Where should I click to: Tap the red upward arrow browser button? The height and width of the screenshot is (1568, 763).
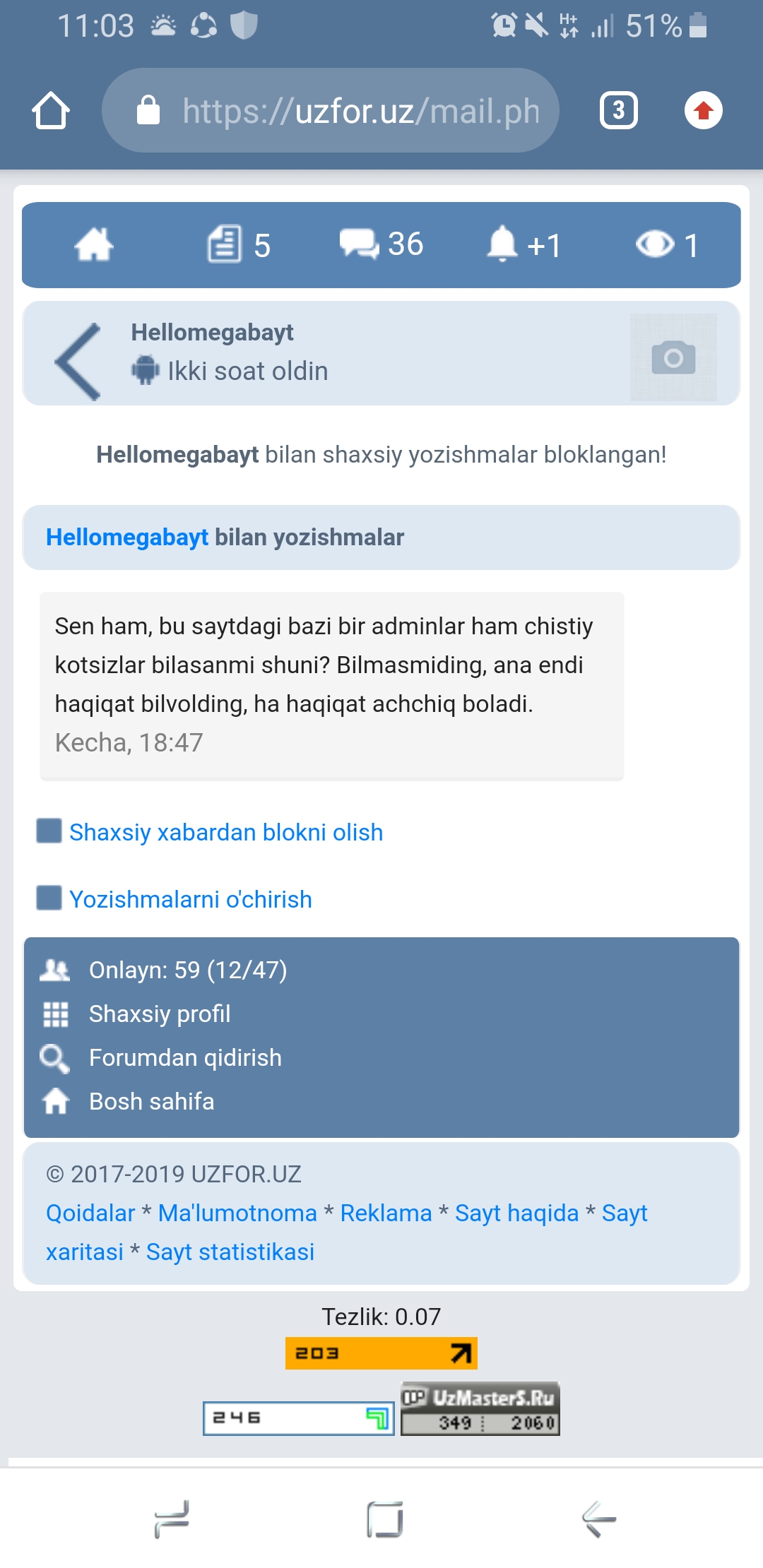click(703, 111)
